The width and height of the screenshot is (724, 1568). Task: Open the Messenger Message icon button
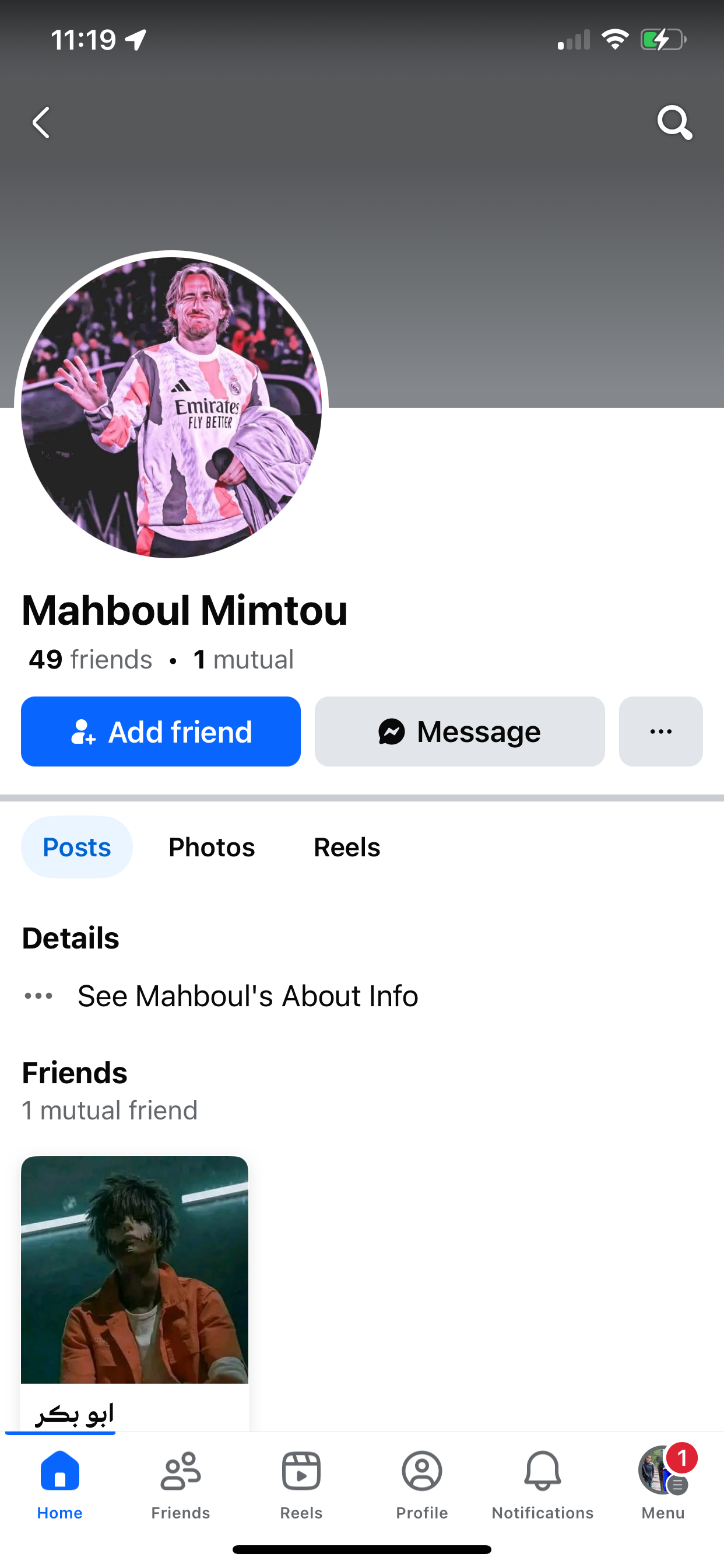[x=392, y=731]
